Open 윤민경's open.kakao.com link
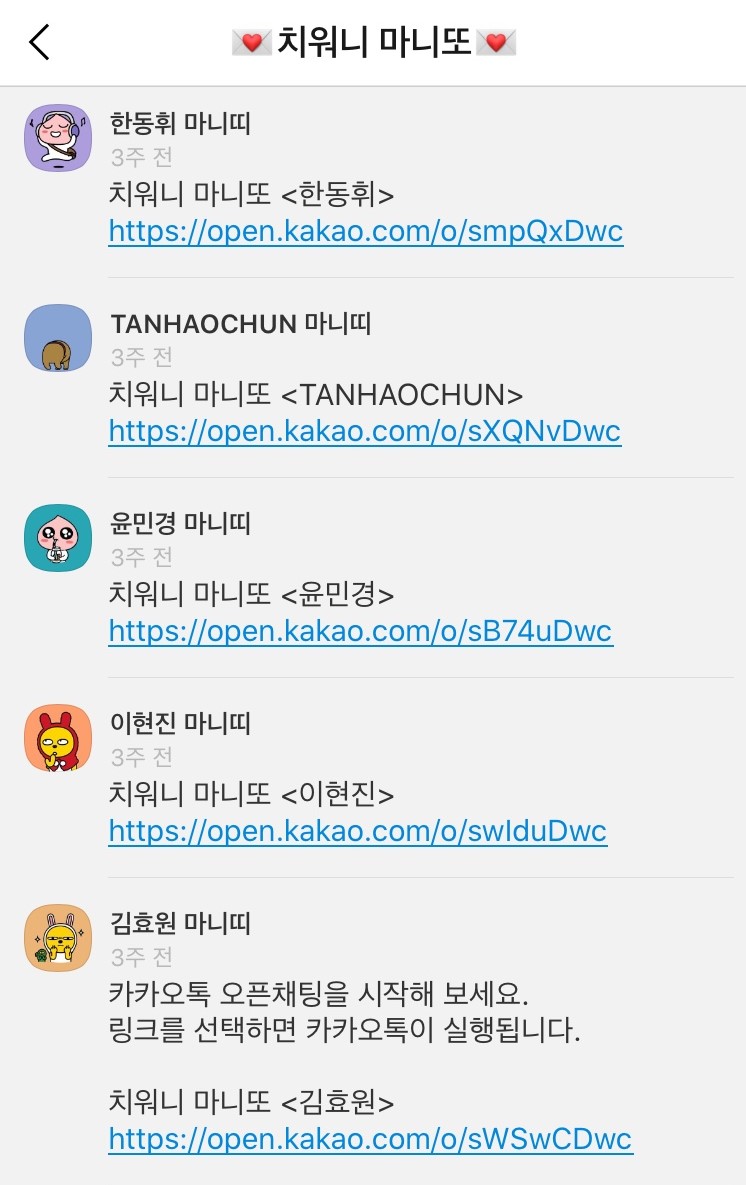Viewport: 746px width, 1185px height. 360,632
